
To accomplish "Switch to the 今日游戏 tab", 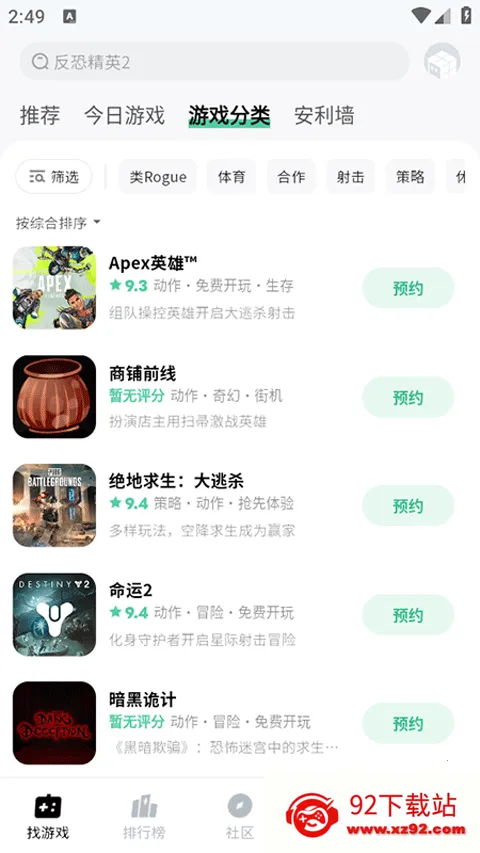I will point(124,115).
